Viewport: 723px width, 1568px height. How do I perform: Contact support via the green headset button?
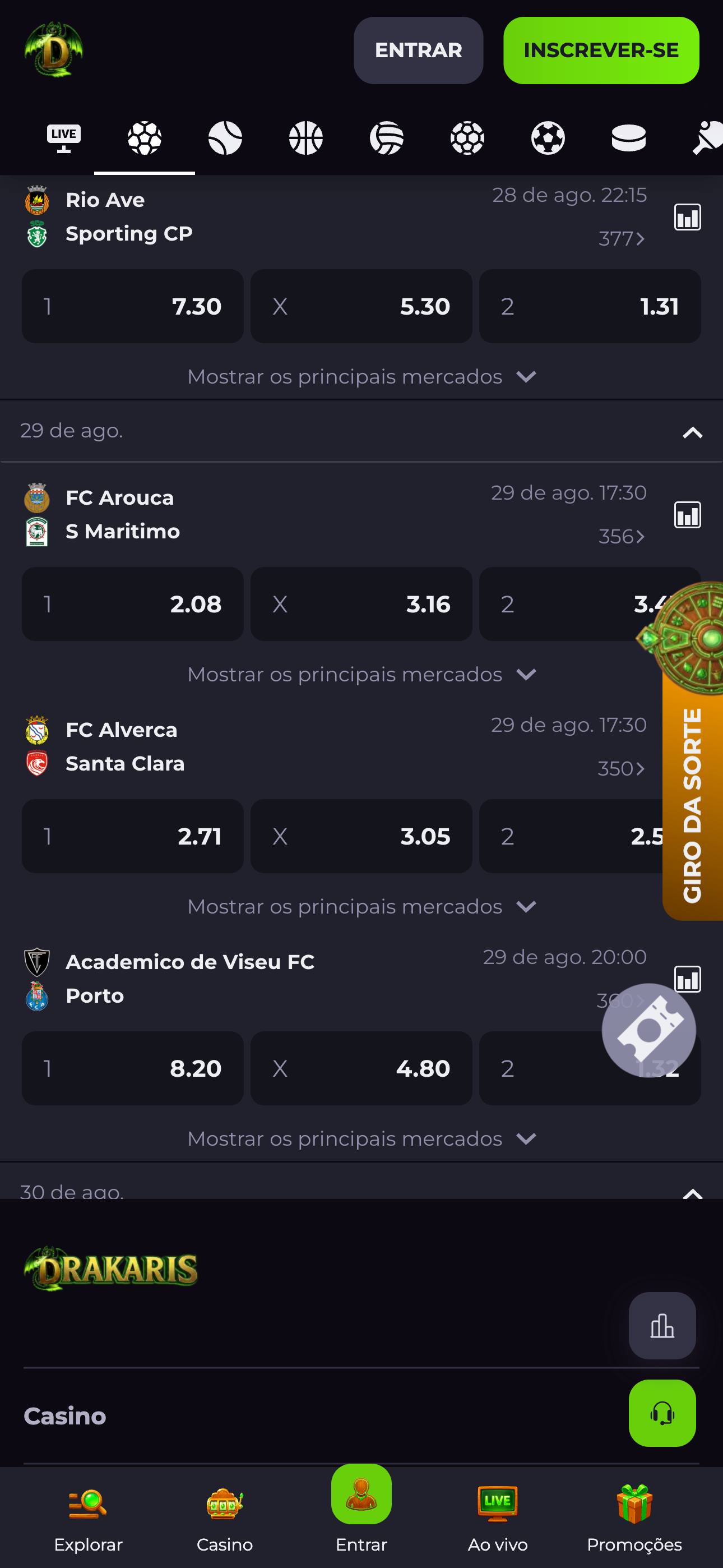[662, 1413]
